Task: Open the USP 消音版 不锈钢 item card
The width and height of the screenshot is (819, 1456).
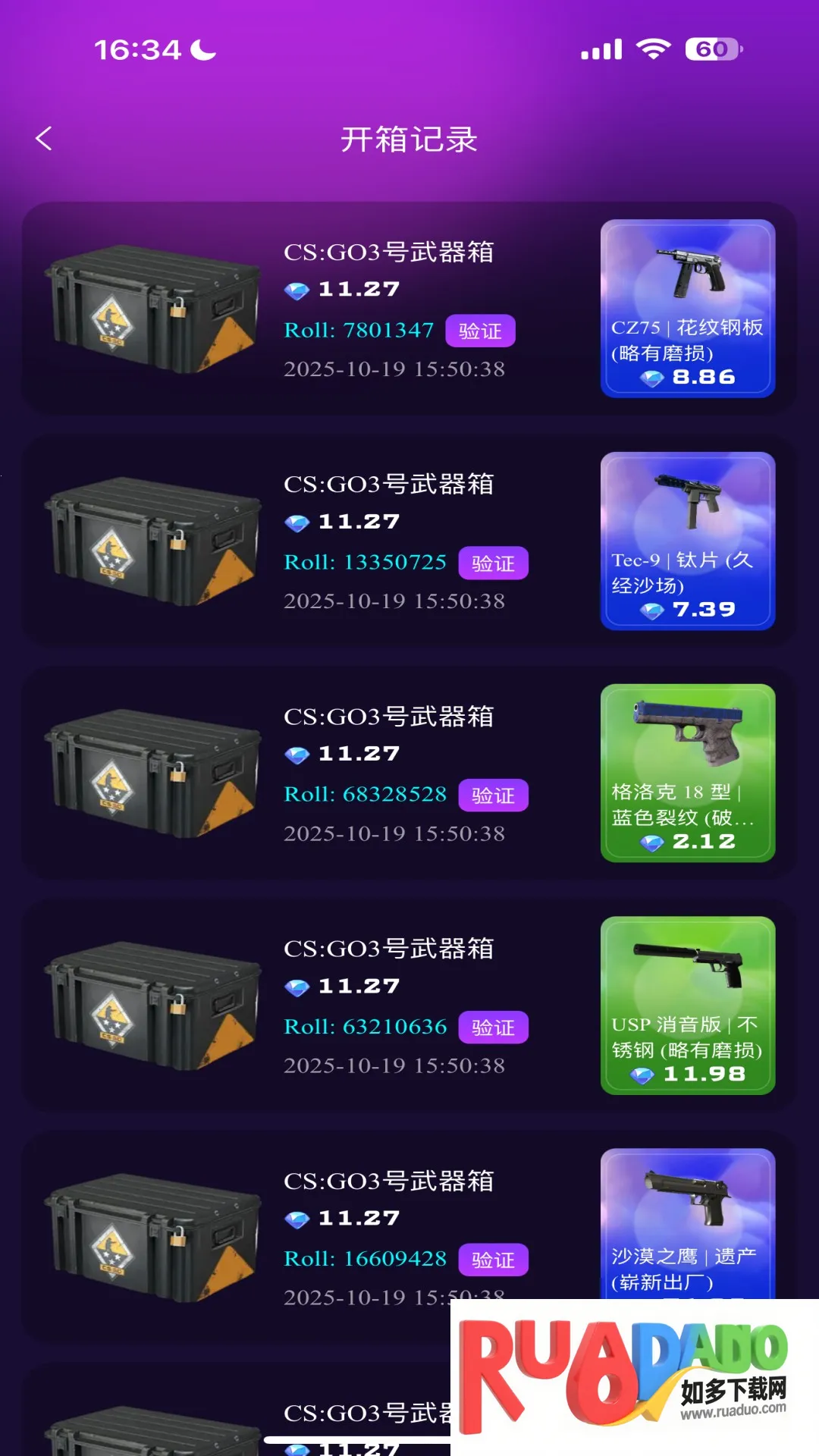Action: [x=687, y=1005]
